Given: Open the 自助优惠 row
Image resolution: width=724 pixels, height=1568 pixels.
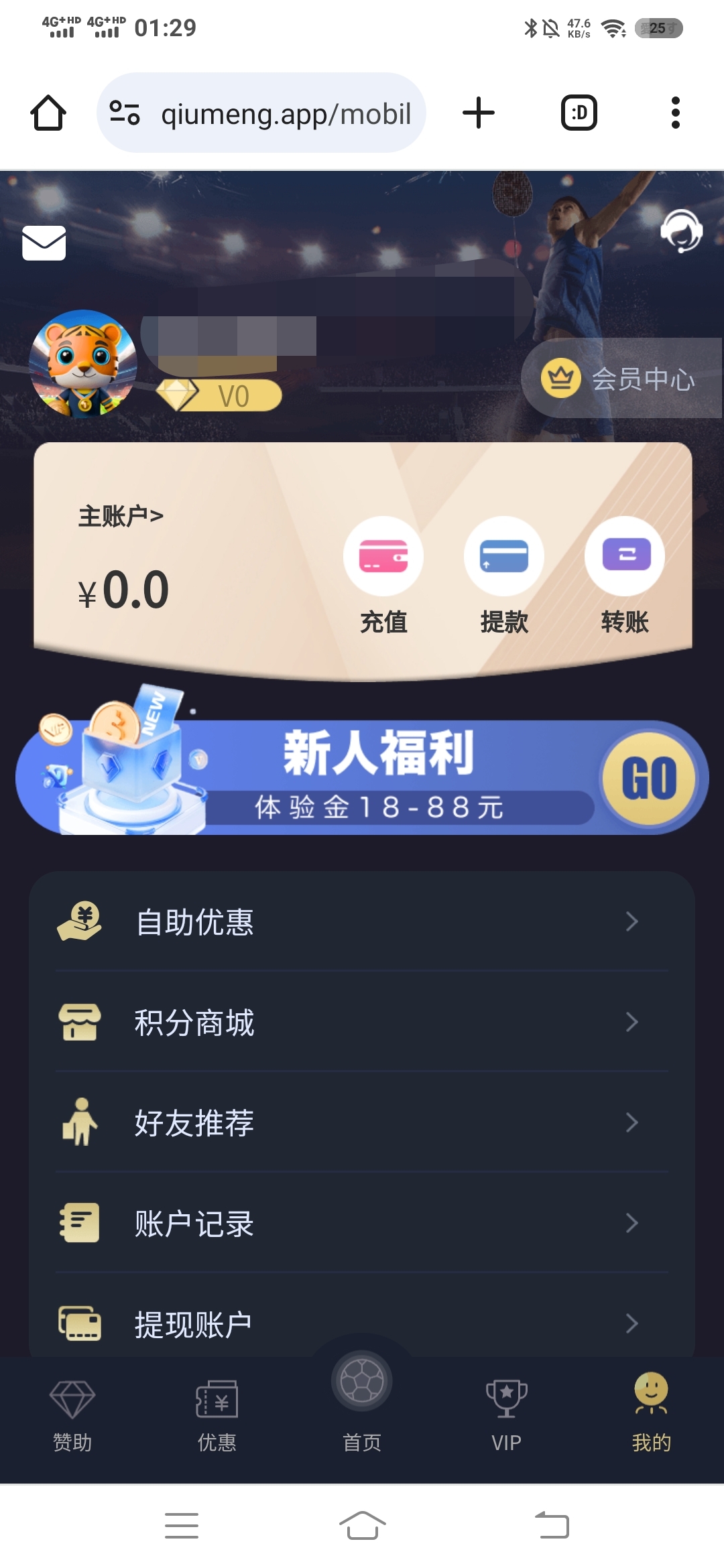Looking at the screenshot, I should click(x=362, y=922).
